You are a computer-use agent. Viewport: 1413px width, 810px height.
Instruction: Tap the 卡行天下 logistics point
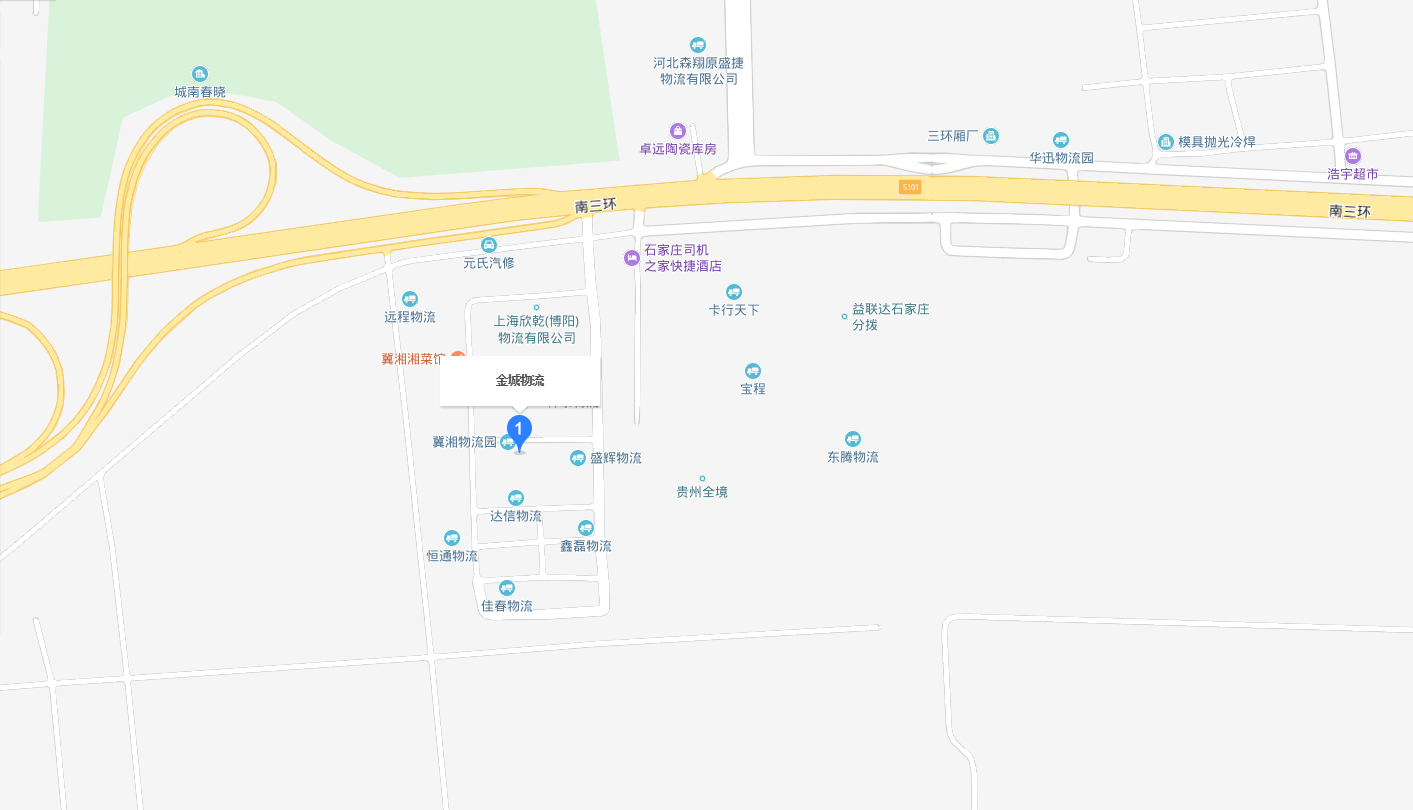[734, 292]
